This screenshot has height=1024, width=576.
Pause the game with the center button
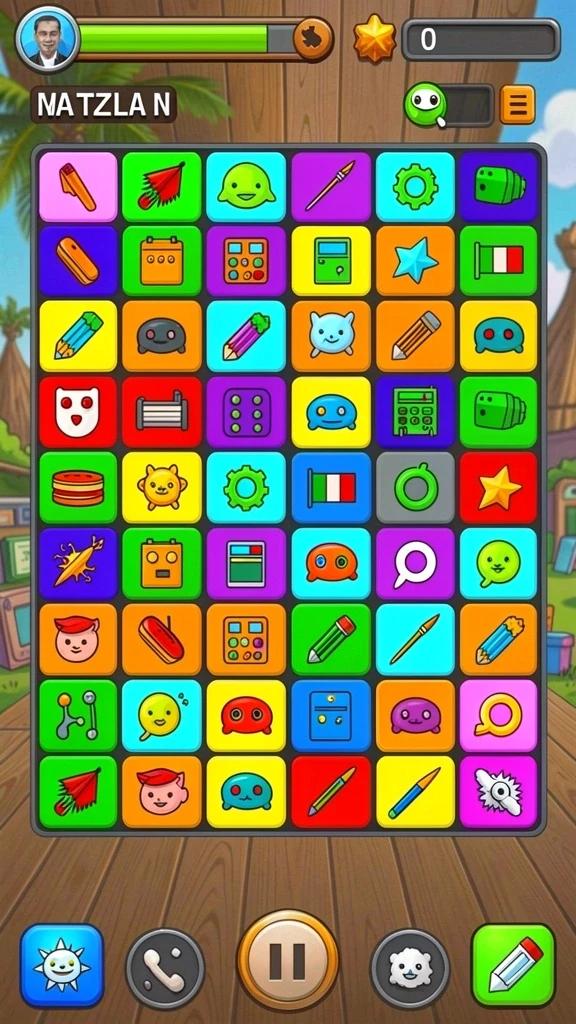(287, 960)
